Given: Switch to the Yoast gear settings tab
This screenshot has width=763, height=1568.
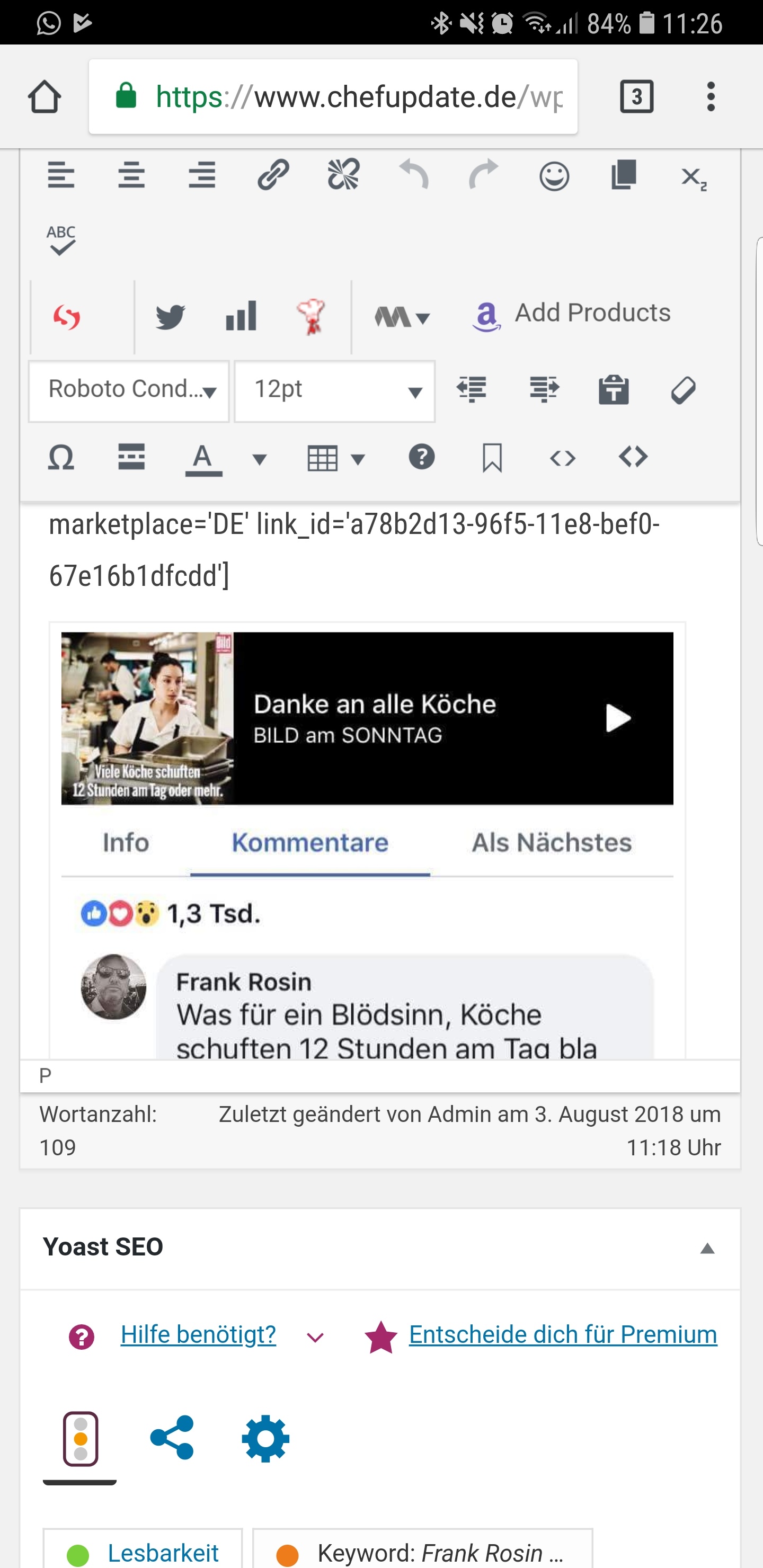Looking at the screenshot, I should pyautogui.click(x=265, y=1439).
